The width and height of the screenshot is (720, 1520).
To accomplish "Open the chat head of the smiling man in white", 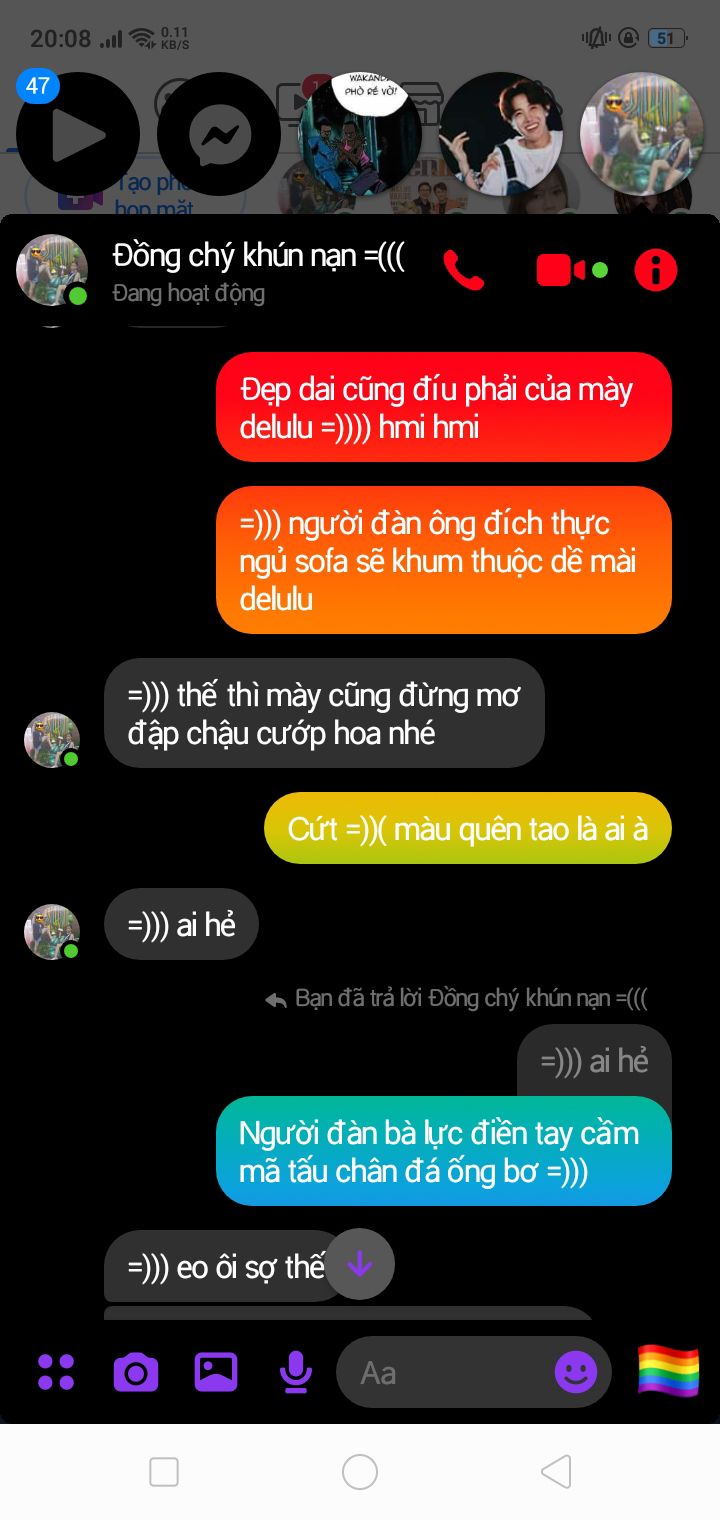I will 501,134.
